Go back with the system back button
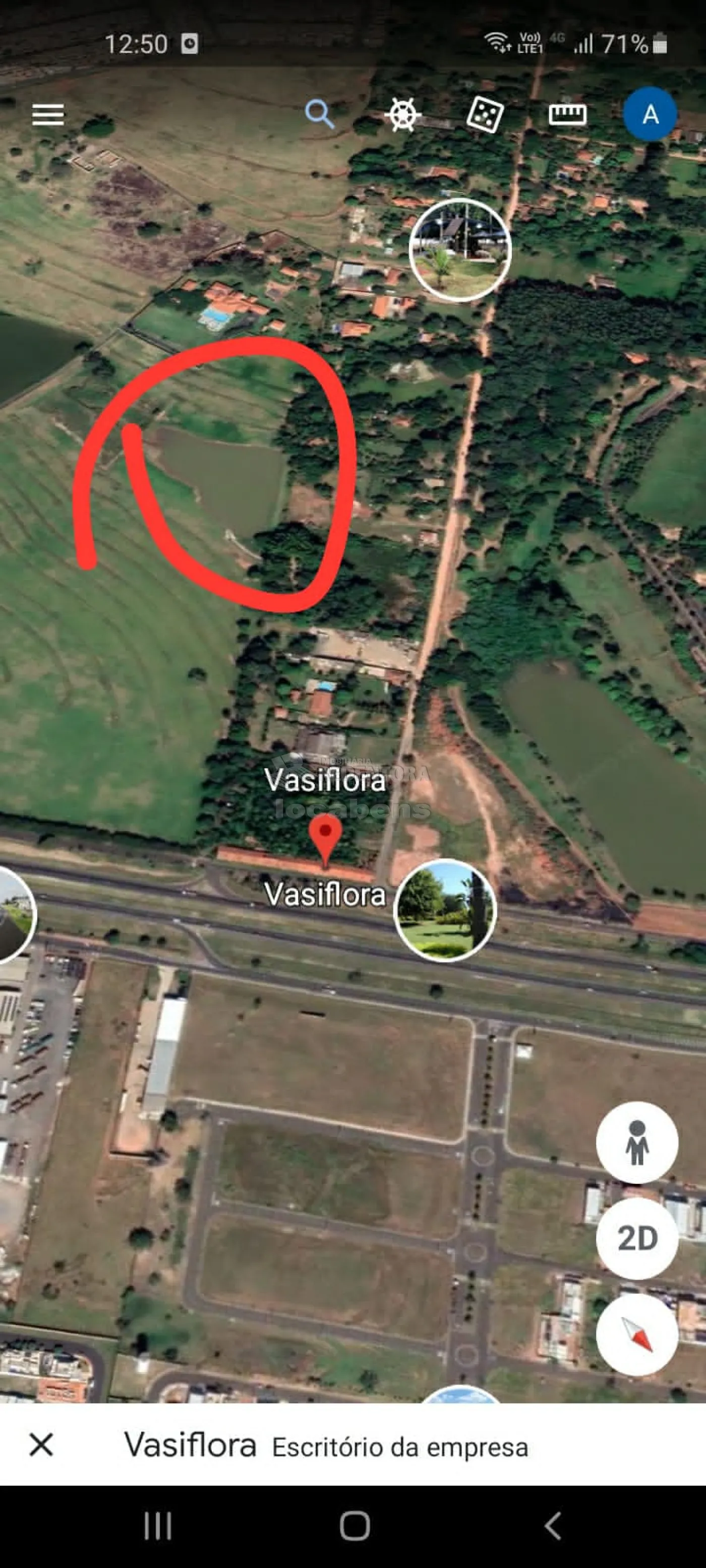The image size is (706, 1568). (552, 1526)
